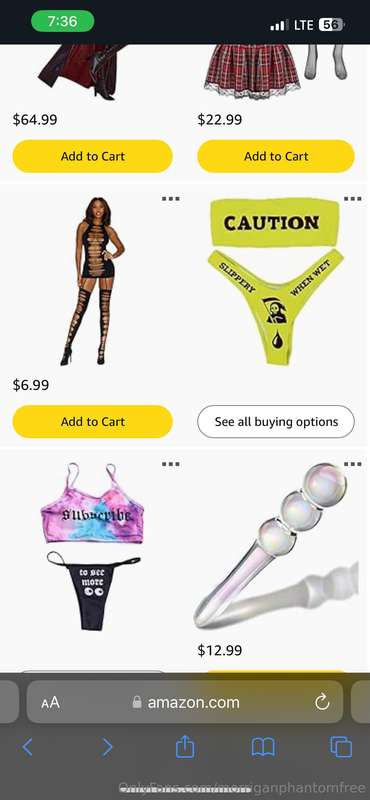Share this page
The width and height of the screenshot is (370, 800).
185,746
